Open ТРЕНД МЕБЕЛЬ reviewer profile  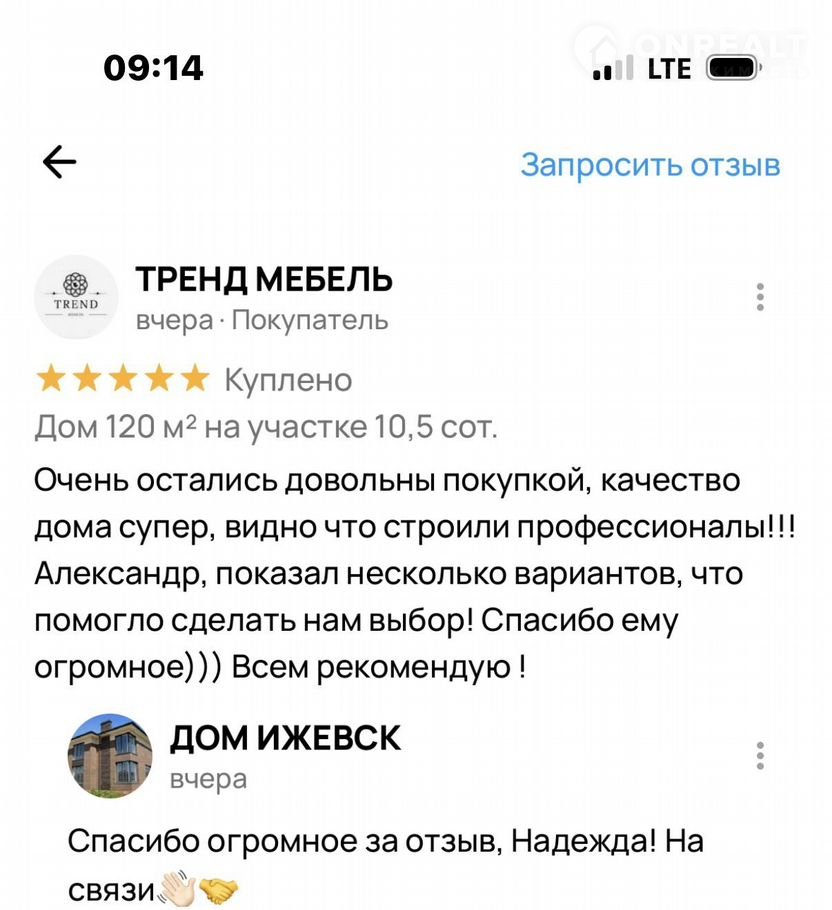[x=75, y=298]
